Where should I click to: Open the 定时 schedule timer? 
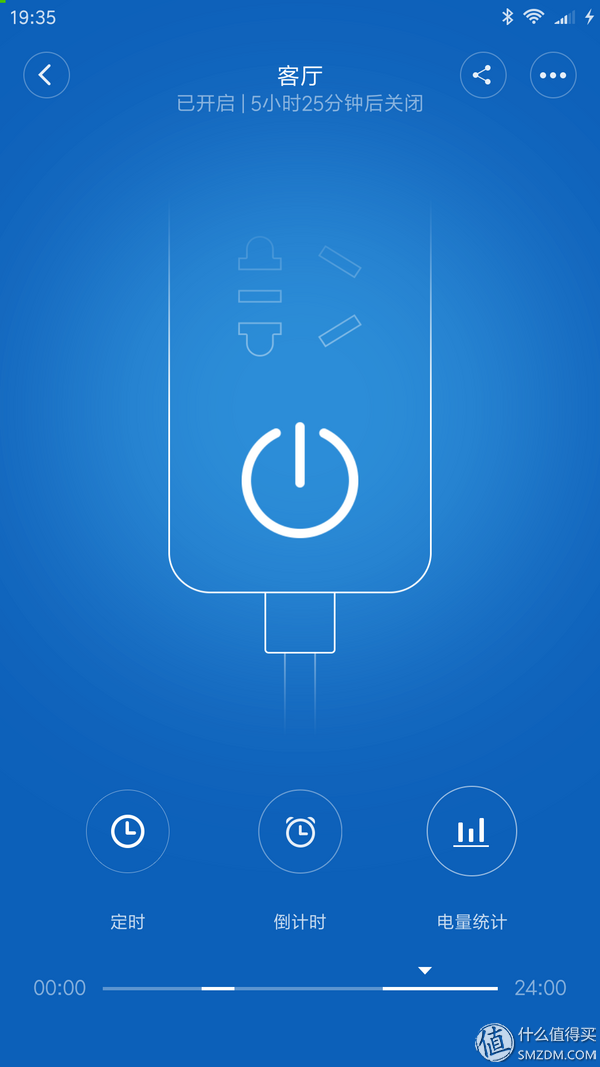(x=128, y=831)
